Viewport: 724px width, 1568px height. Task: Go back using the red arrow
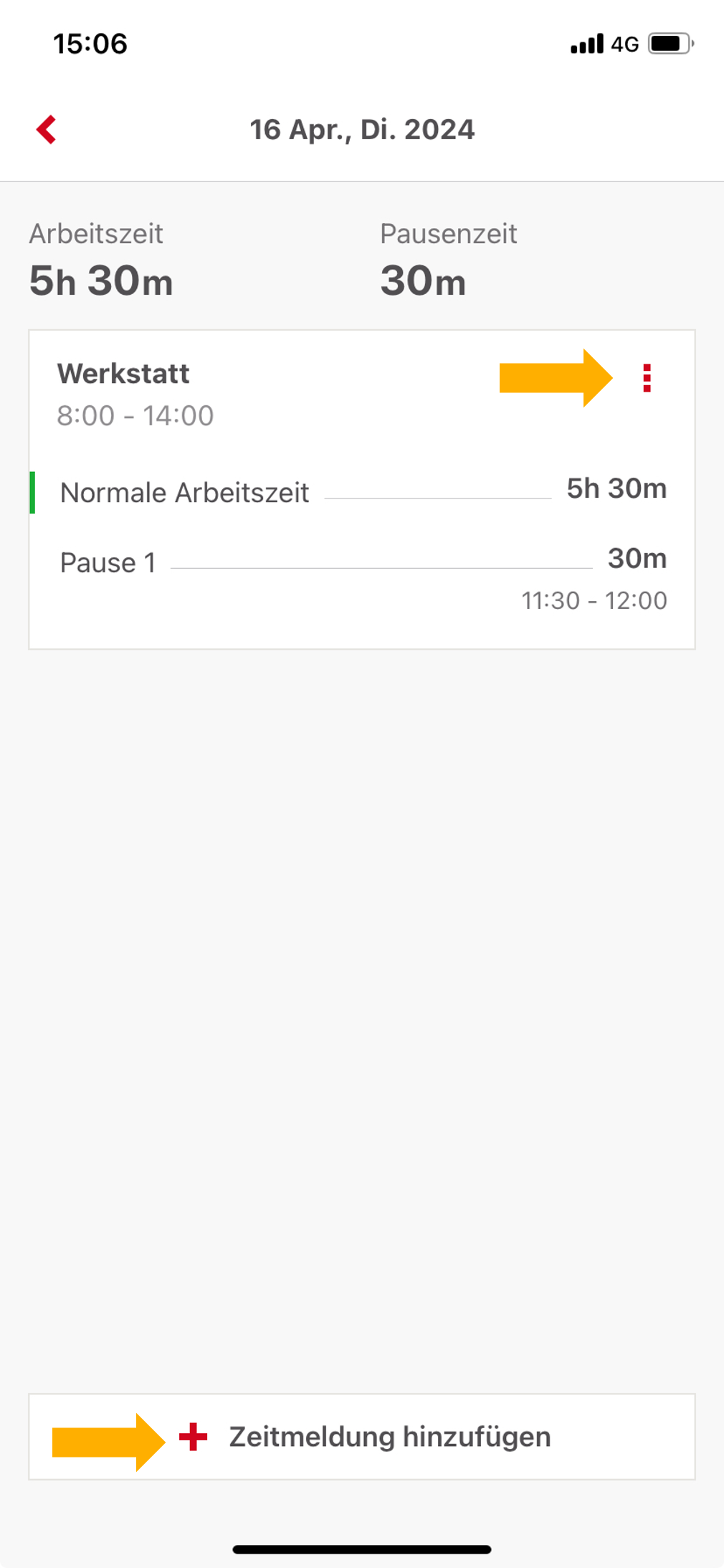(x=47, y=130)
